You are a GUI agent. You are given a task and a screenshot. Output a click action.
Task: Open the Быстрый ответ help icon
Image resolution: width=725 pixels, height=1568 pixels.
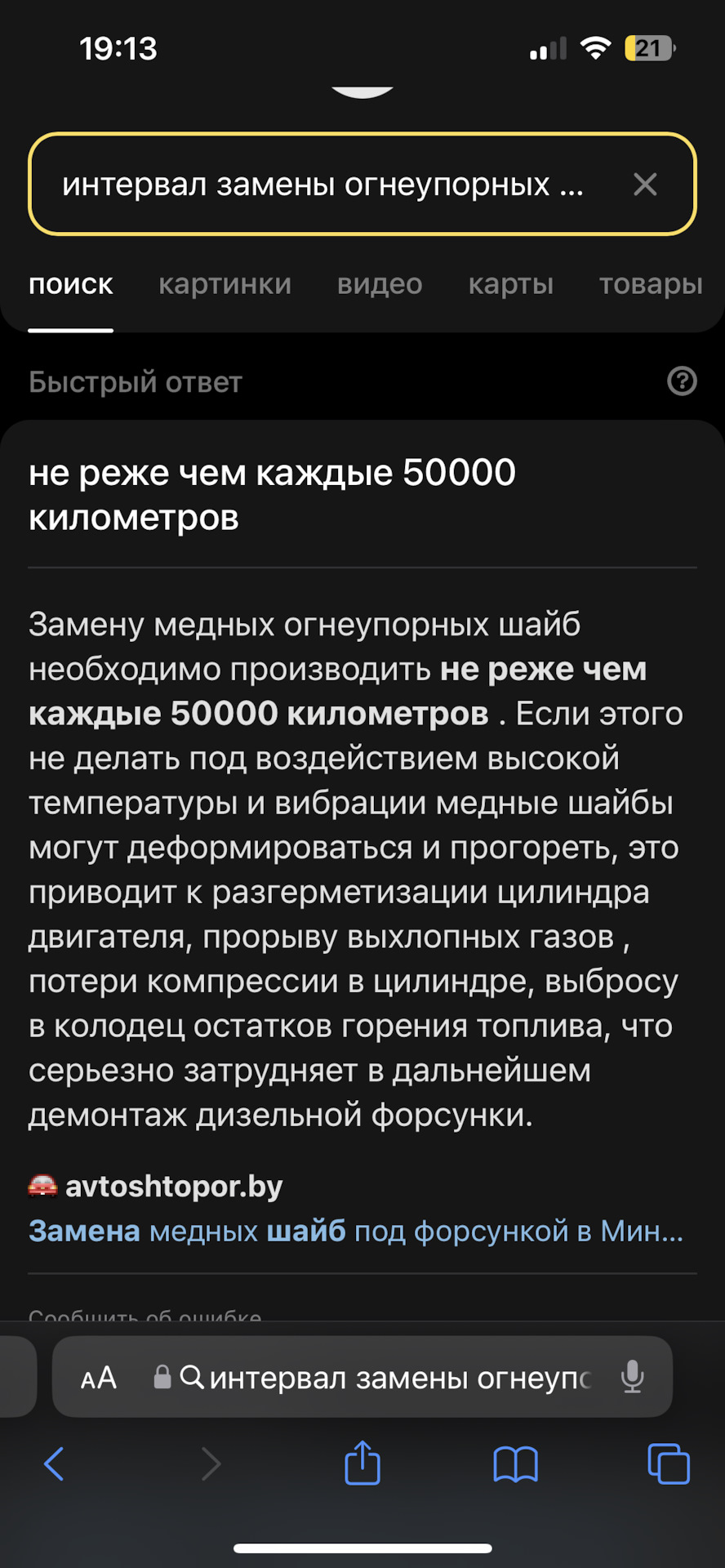click(682, 381)
